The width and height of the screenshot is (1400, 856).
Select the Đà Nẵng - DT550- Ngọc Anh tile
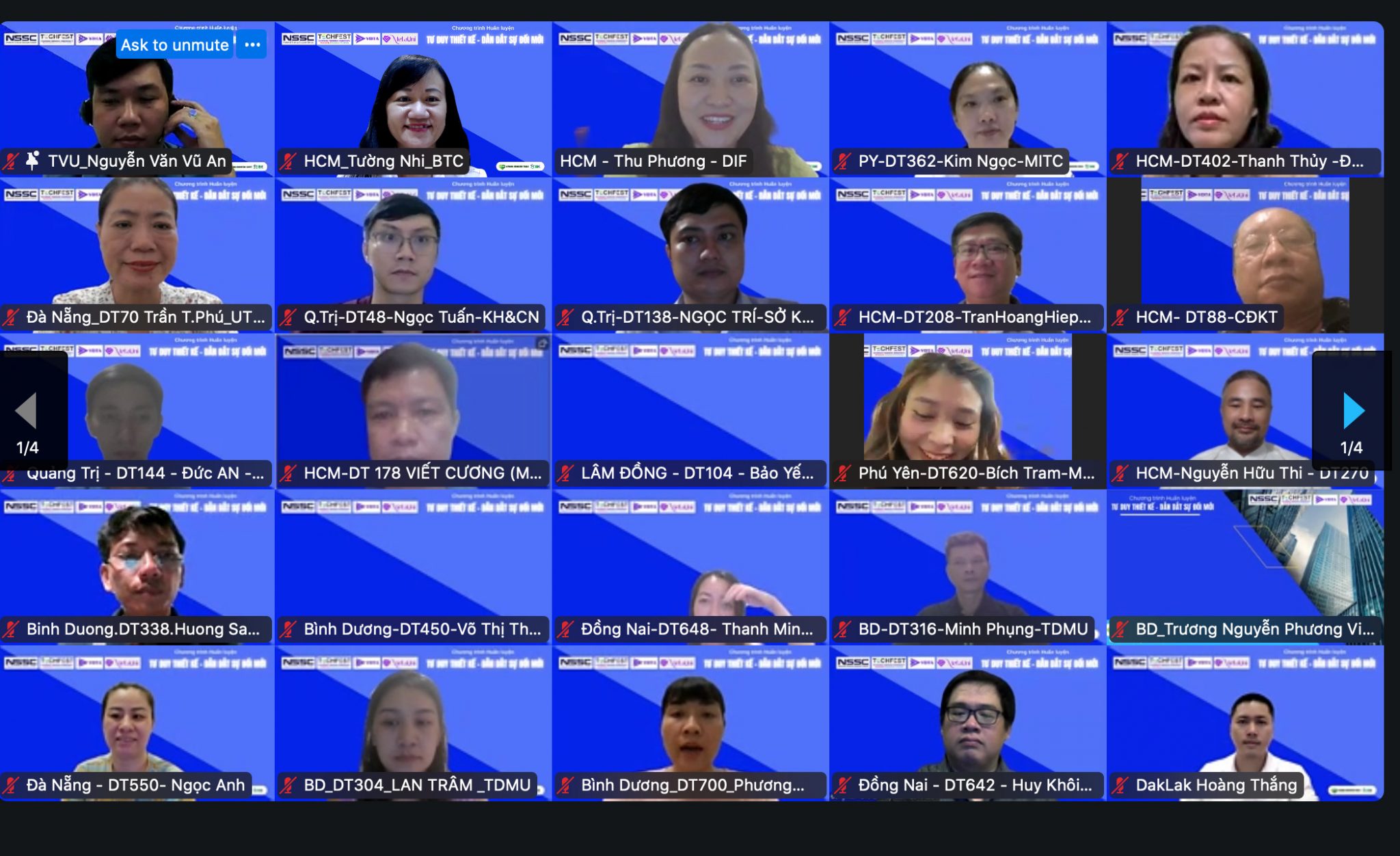(x=137, y=723)
